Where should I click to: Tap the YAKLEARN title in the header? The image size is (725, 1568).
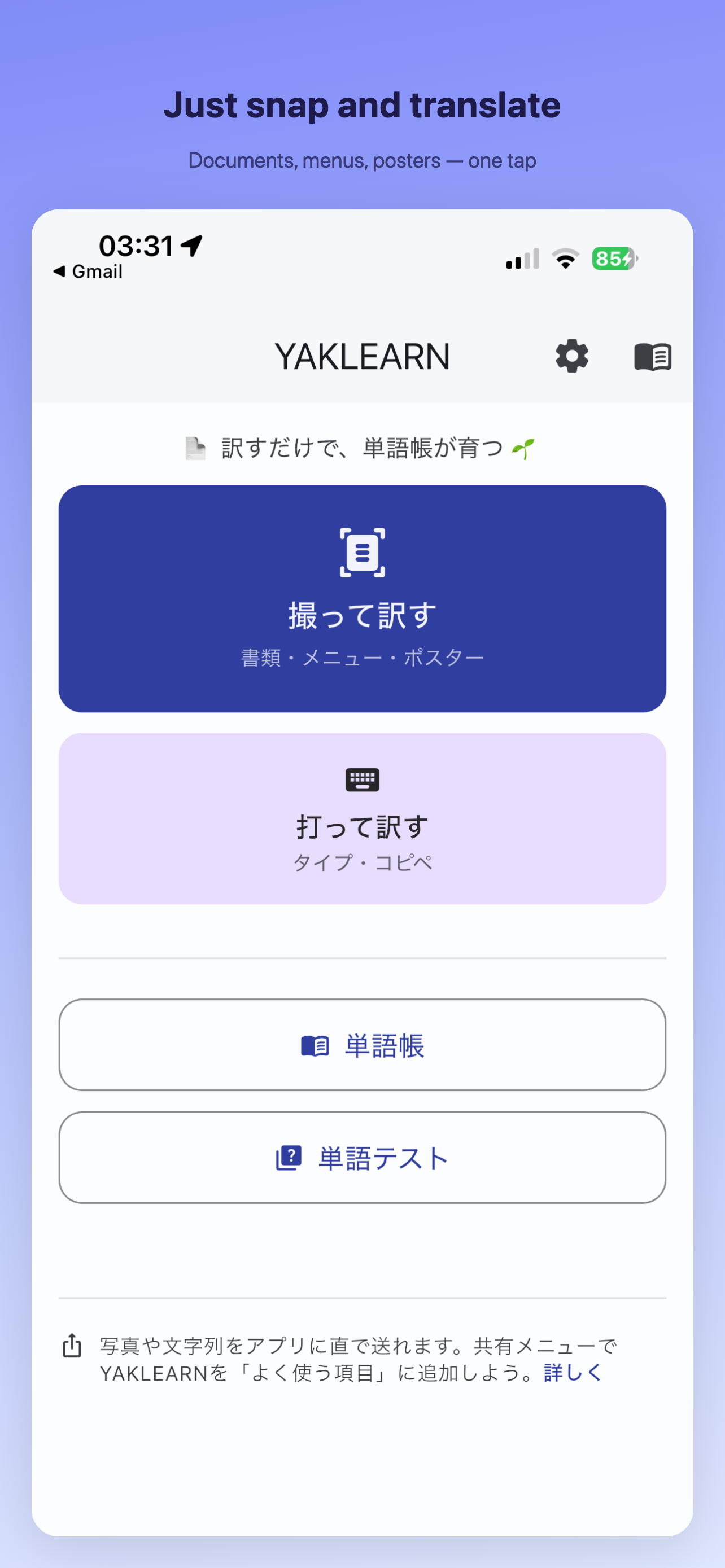click(362, 357)
